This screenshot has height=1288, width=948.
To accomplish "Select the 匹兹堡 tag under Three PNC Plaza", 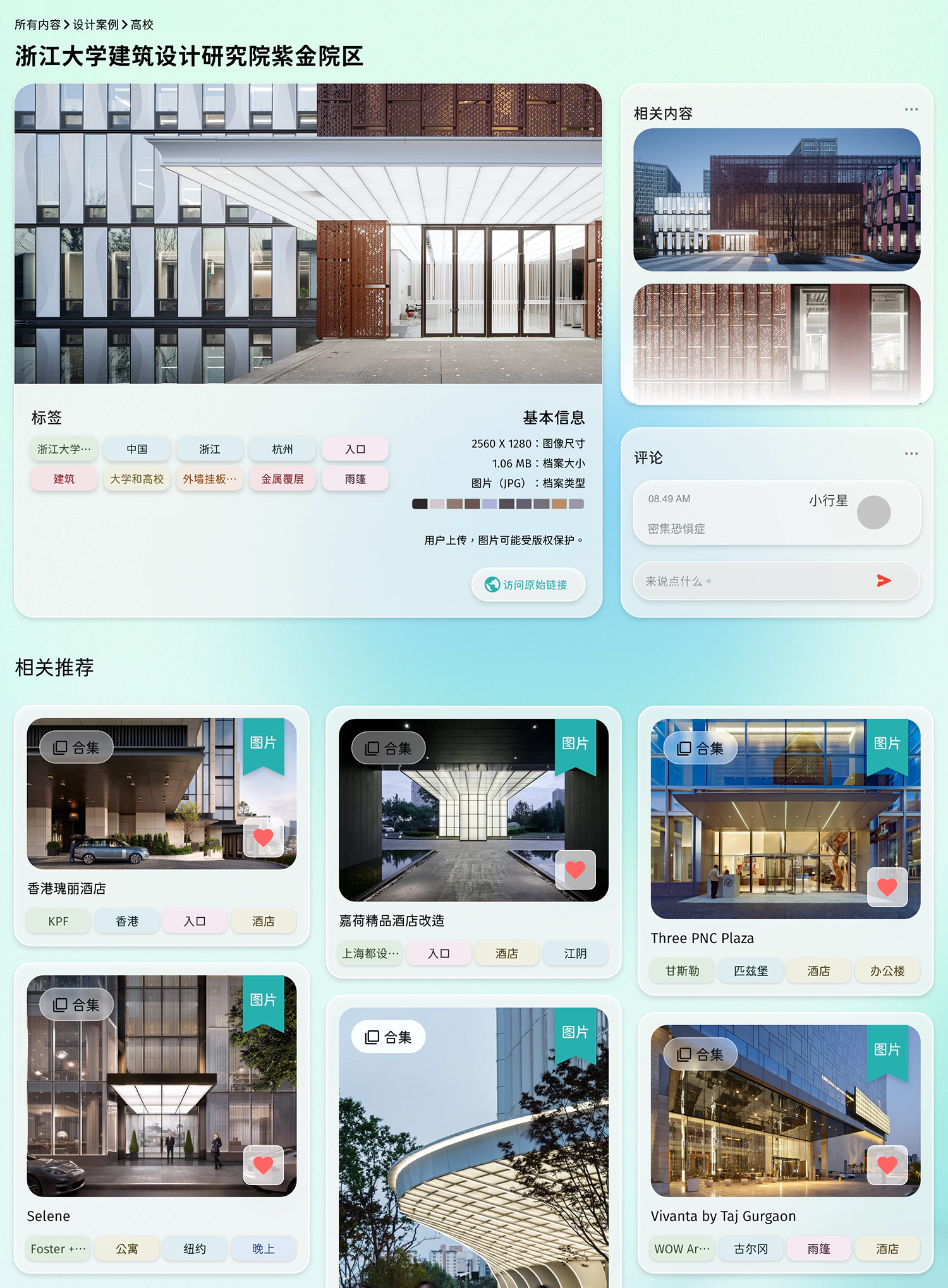I will (x=751, y=971).
